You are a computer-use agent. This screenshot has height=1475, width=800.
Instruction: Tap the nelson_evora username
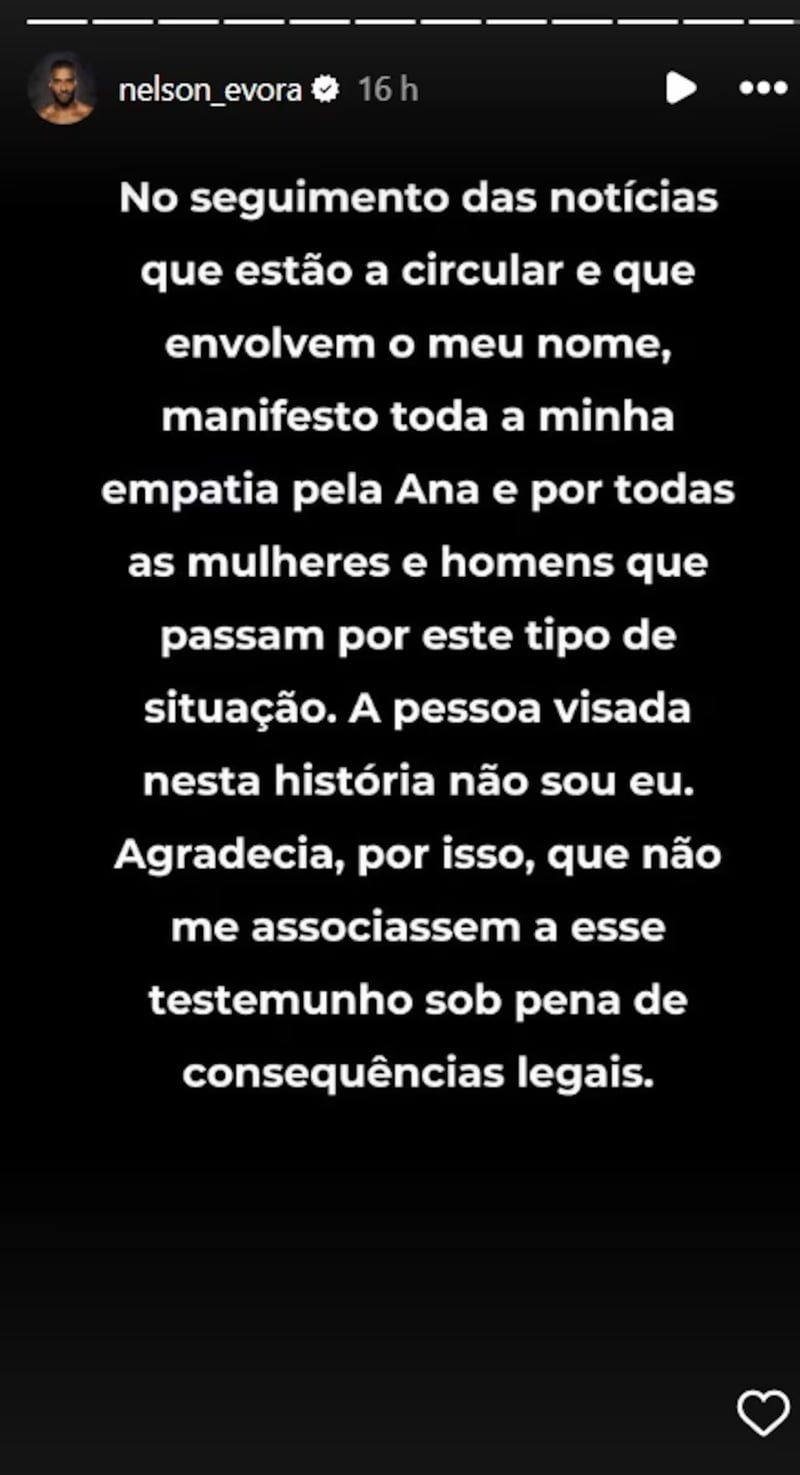click(210, 90)
